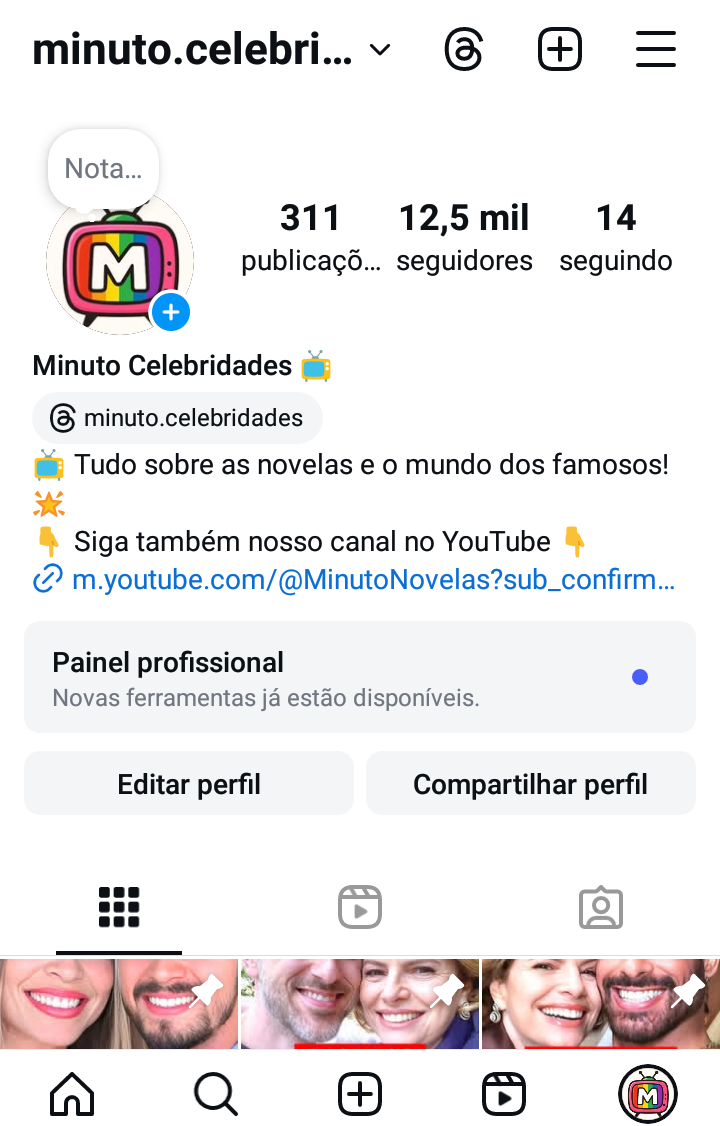
Task: View the 12,5 mil seguidores list
Action: pos(464,237)
